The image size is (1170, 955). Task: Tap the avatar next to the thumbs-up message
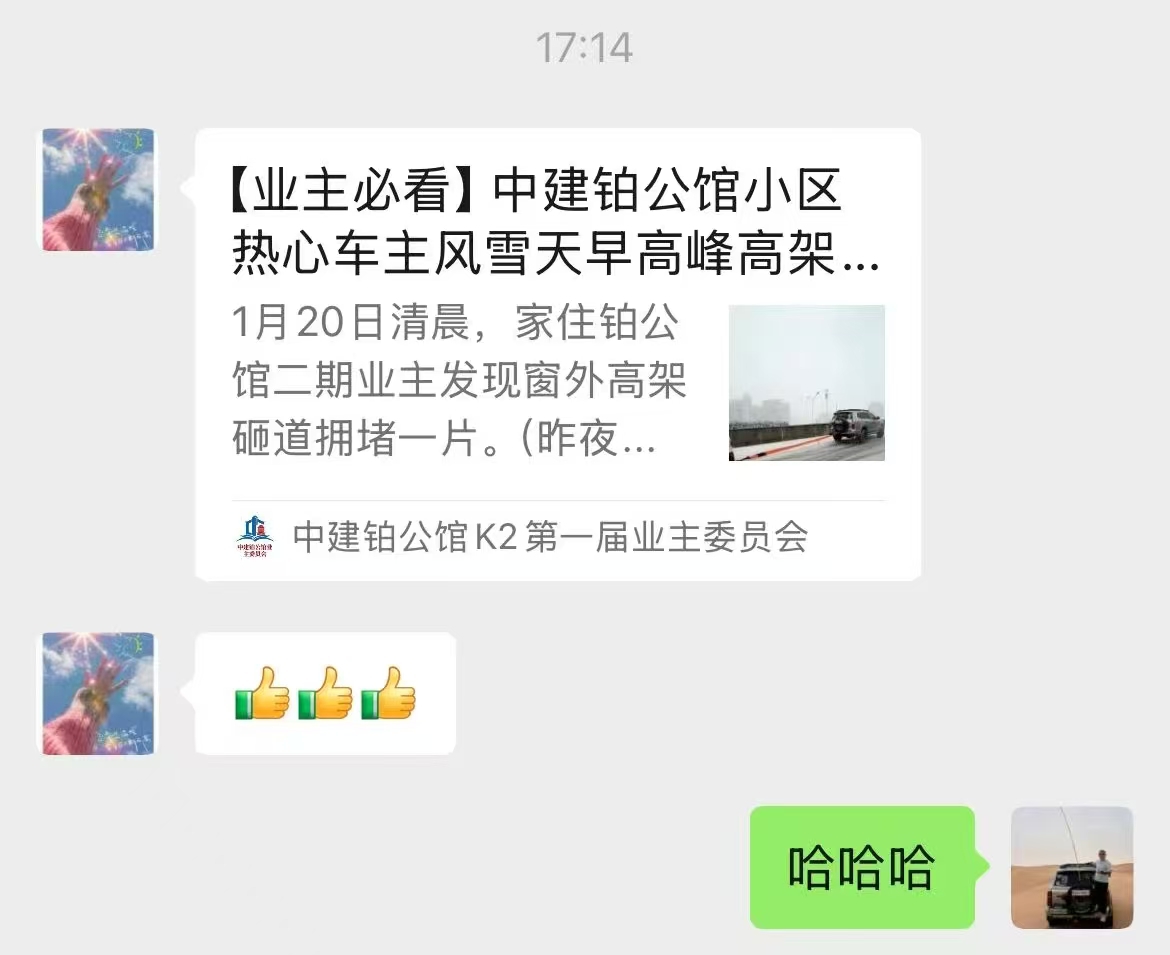point(97,693)
